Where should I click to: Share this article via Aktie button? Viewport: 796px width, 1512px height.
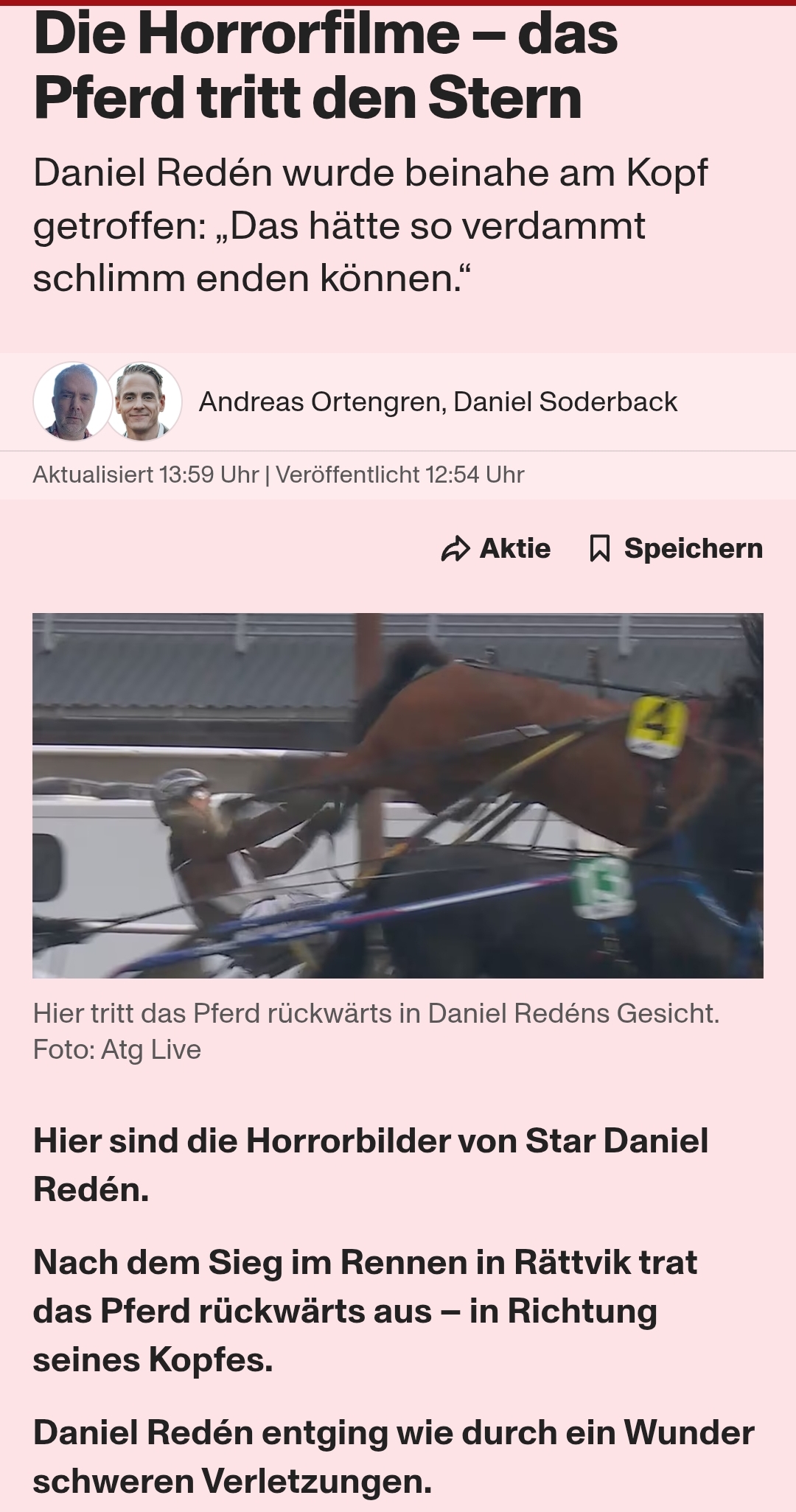pos(495,549)
